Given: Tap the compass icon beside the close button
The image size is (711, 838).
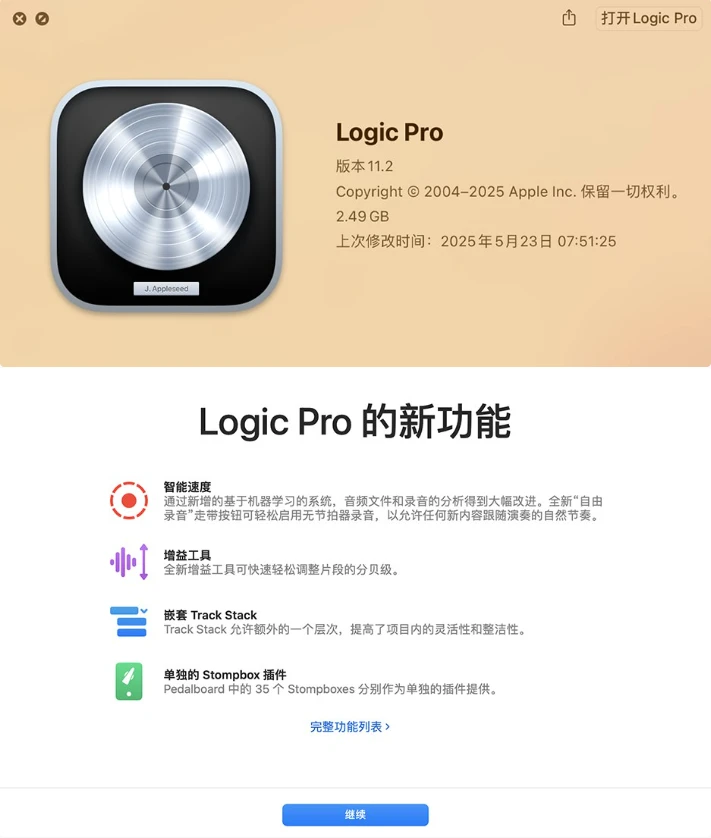Looking at the screenshot, I should (42, 19).
